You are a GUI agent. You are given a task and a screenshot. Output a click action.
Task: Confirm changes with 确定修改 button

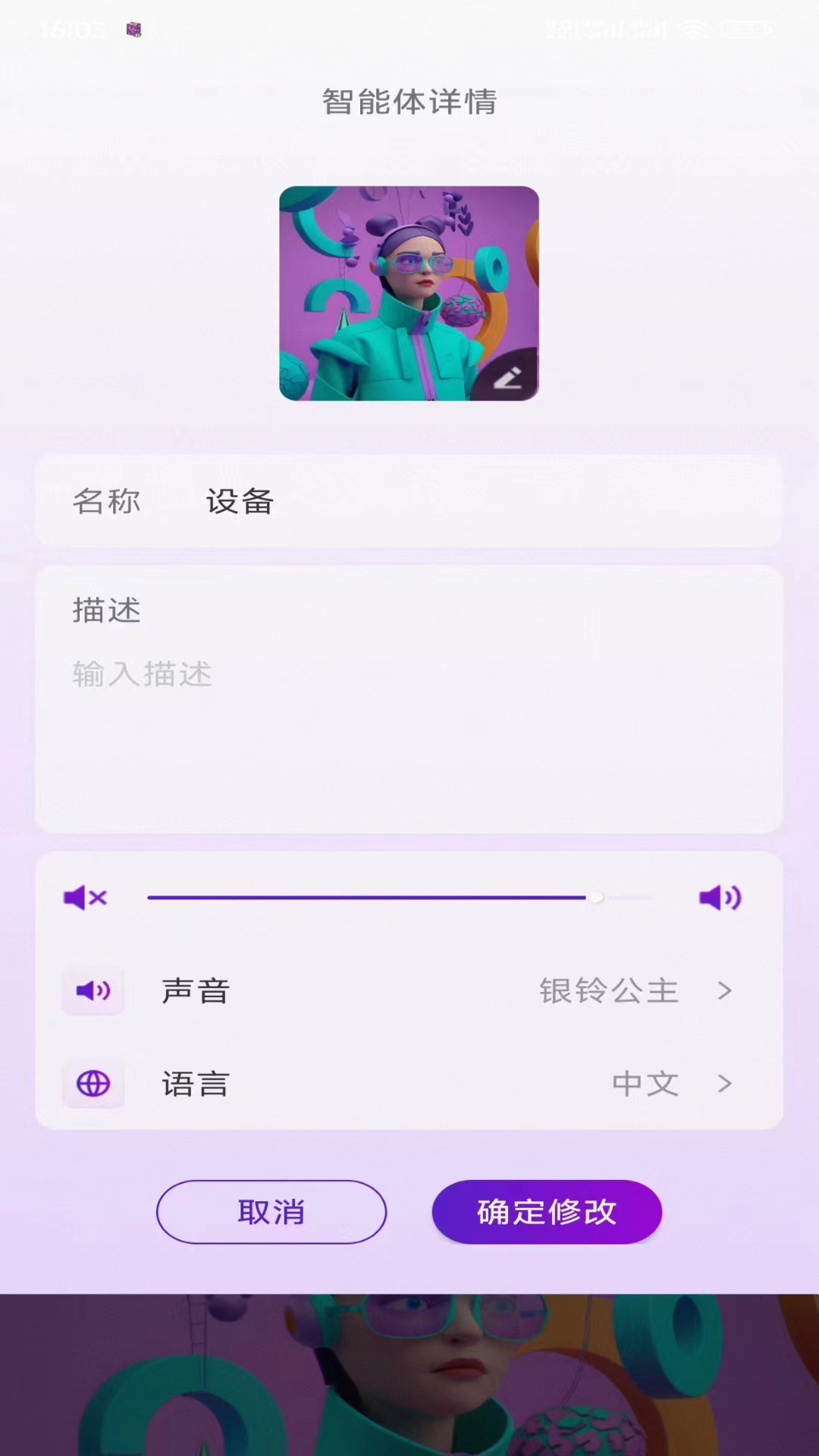(x=548, y=1213)
